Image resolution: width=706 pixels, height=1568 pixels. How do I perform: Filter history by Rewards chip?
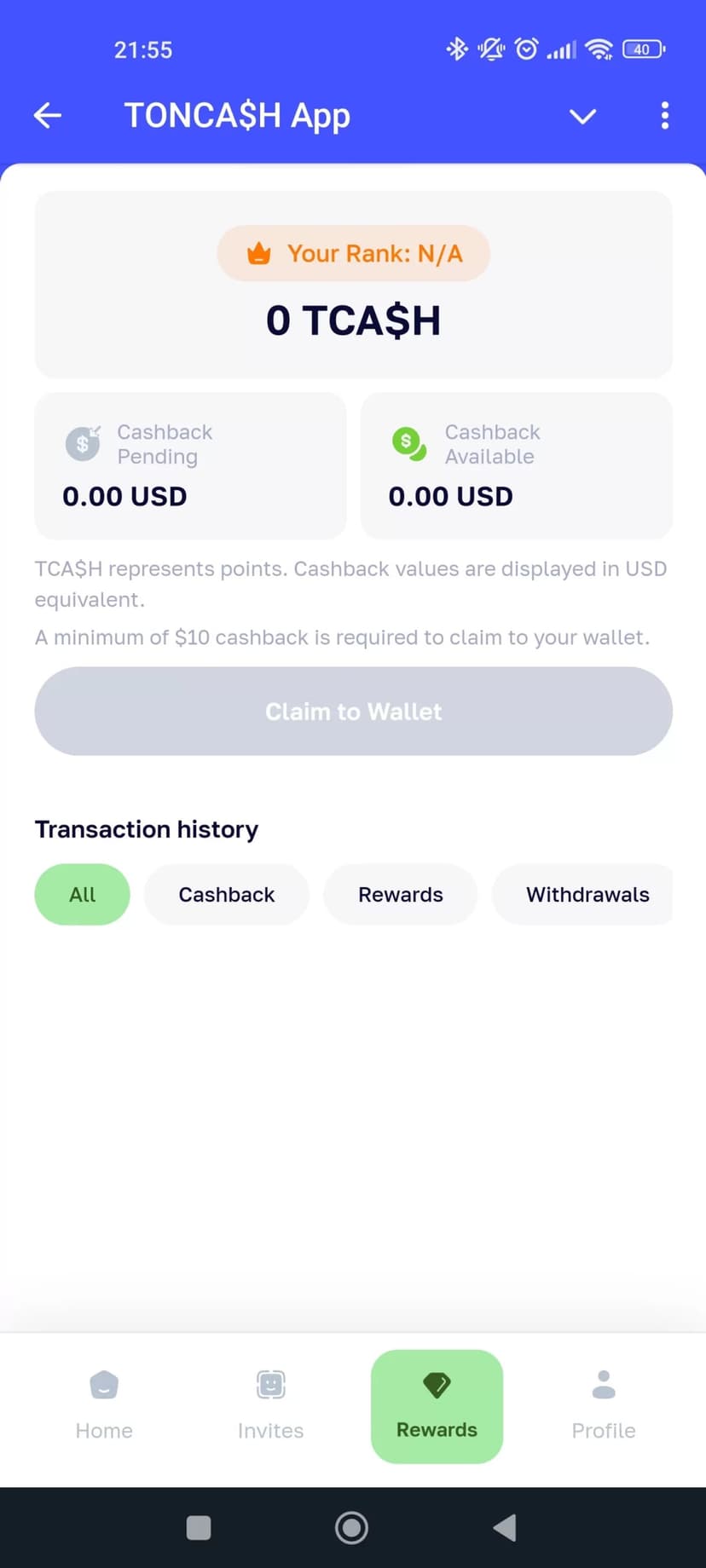click(x=400, y=895)
